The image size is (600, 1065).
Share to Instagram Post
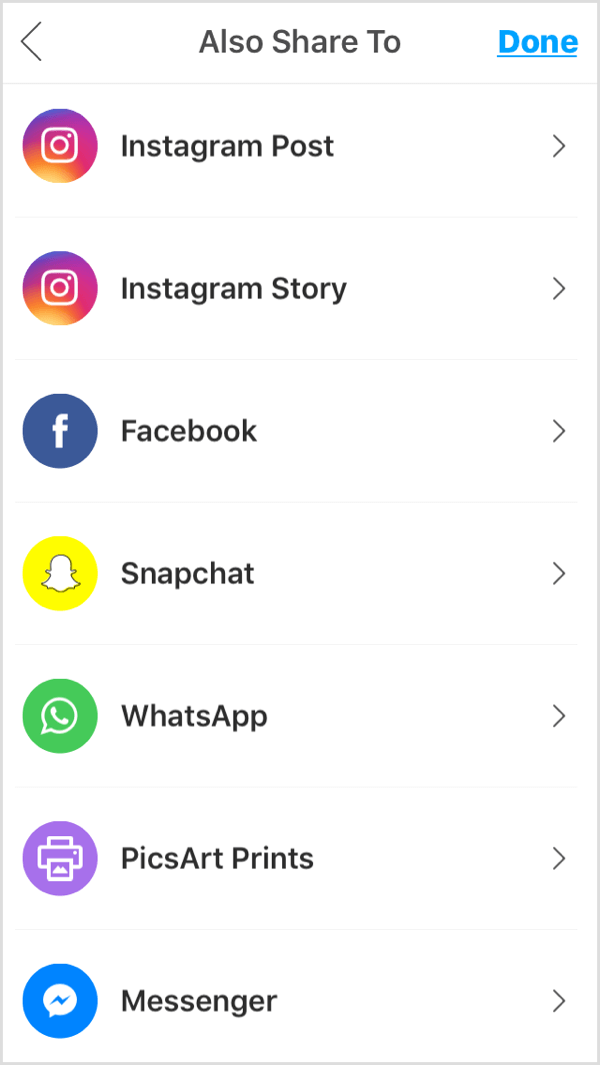click(296, 146)
